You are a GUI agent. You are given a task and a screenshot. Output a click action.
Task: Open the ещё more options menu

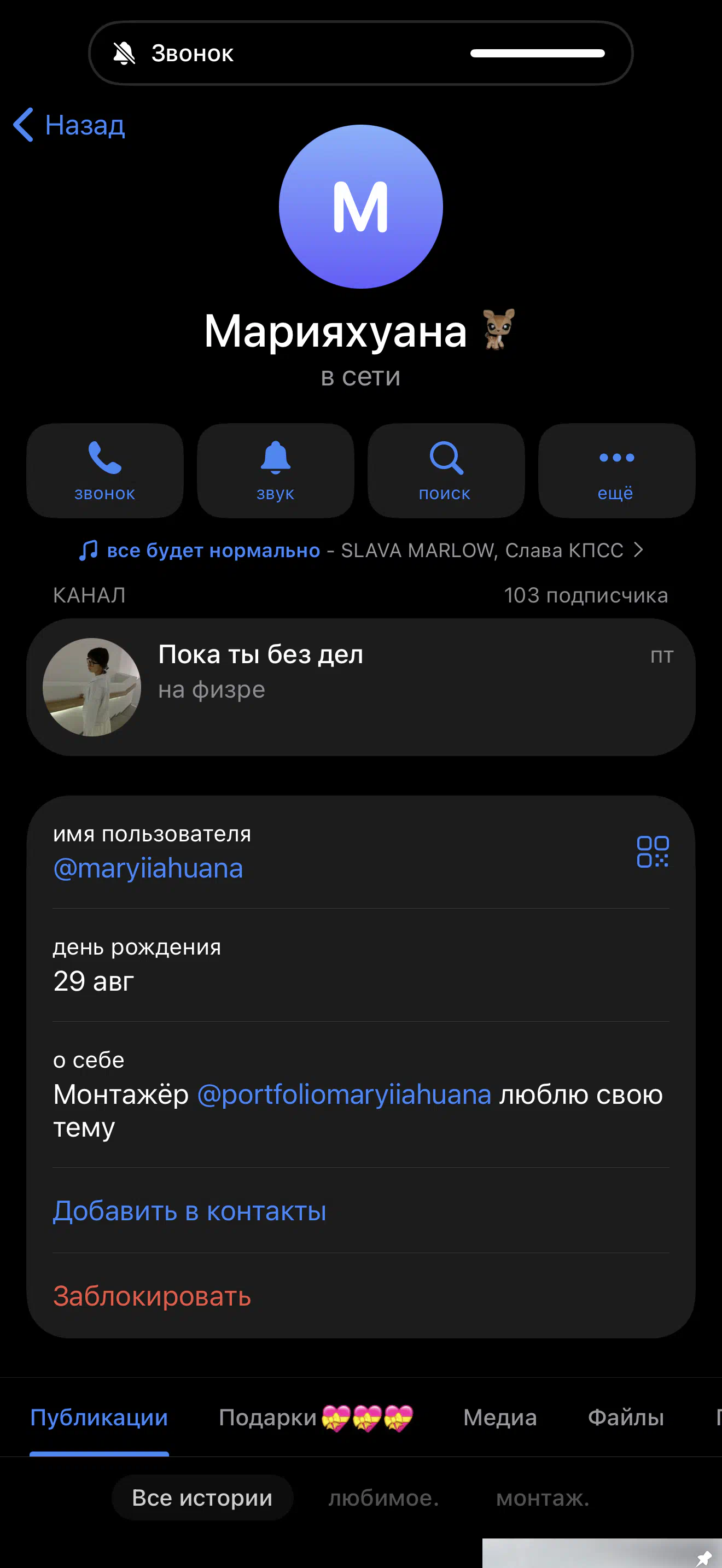(616, 471)
